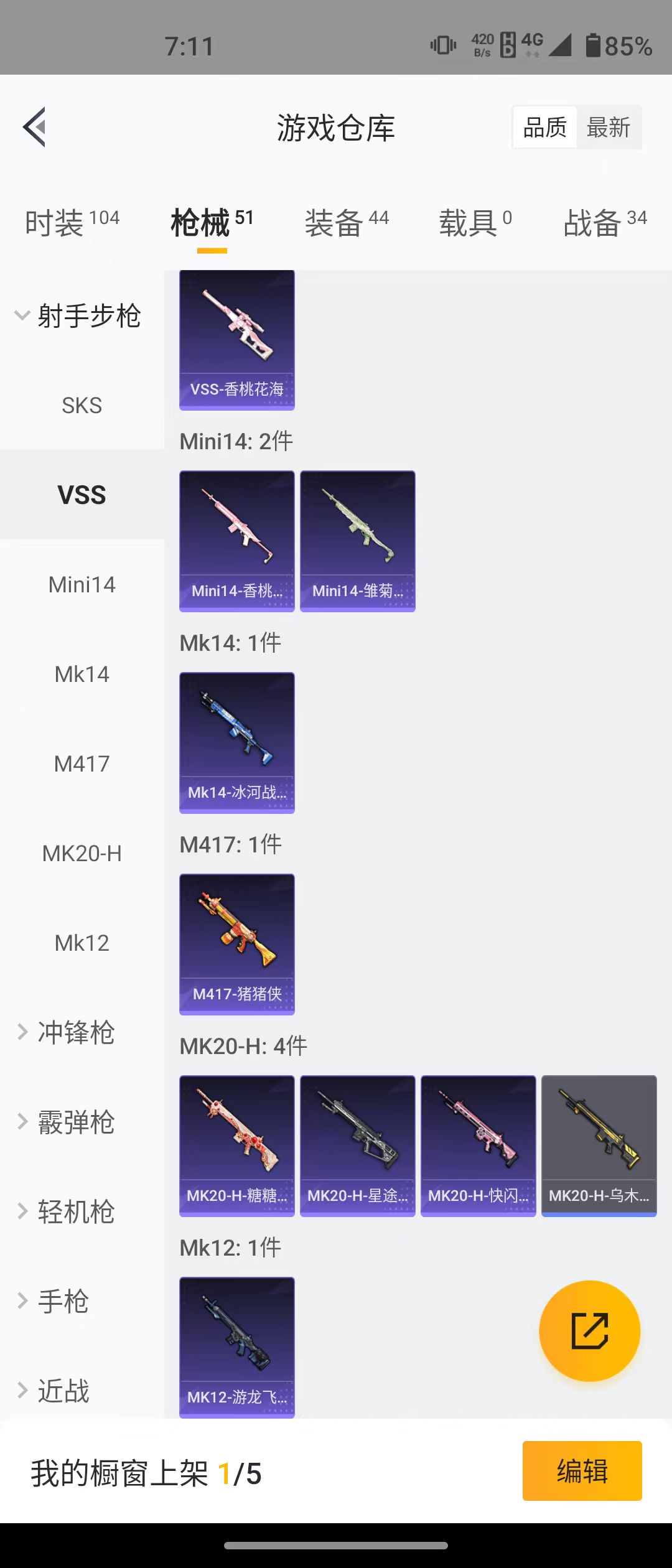Collapse the 射手步枪 category
This screenshot has width=672, height=1568.
78,316
